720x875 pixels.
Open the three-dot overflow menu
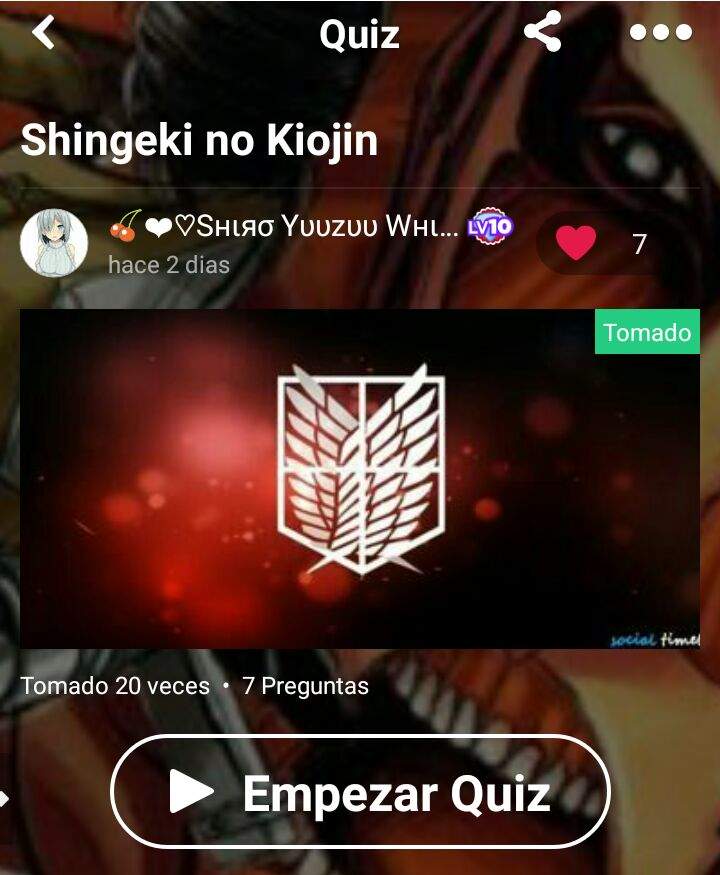tap(661, 33)
